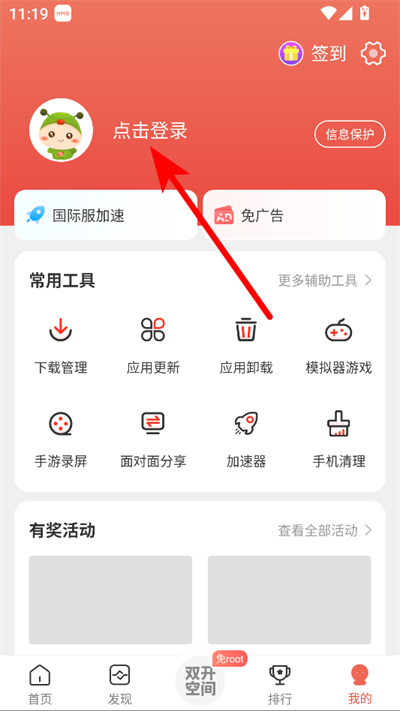Open the settings gear icon

pos(373,54)
